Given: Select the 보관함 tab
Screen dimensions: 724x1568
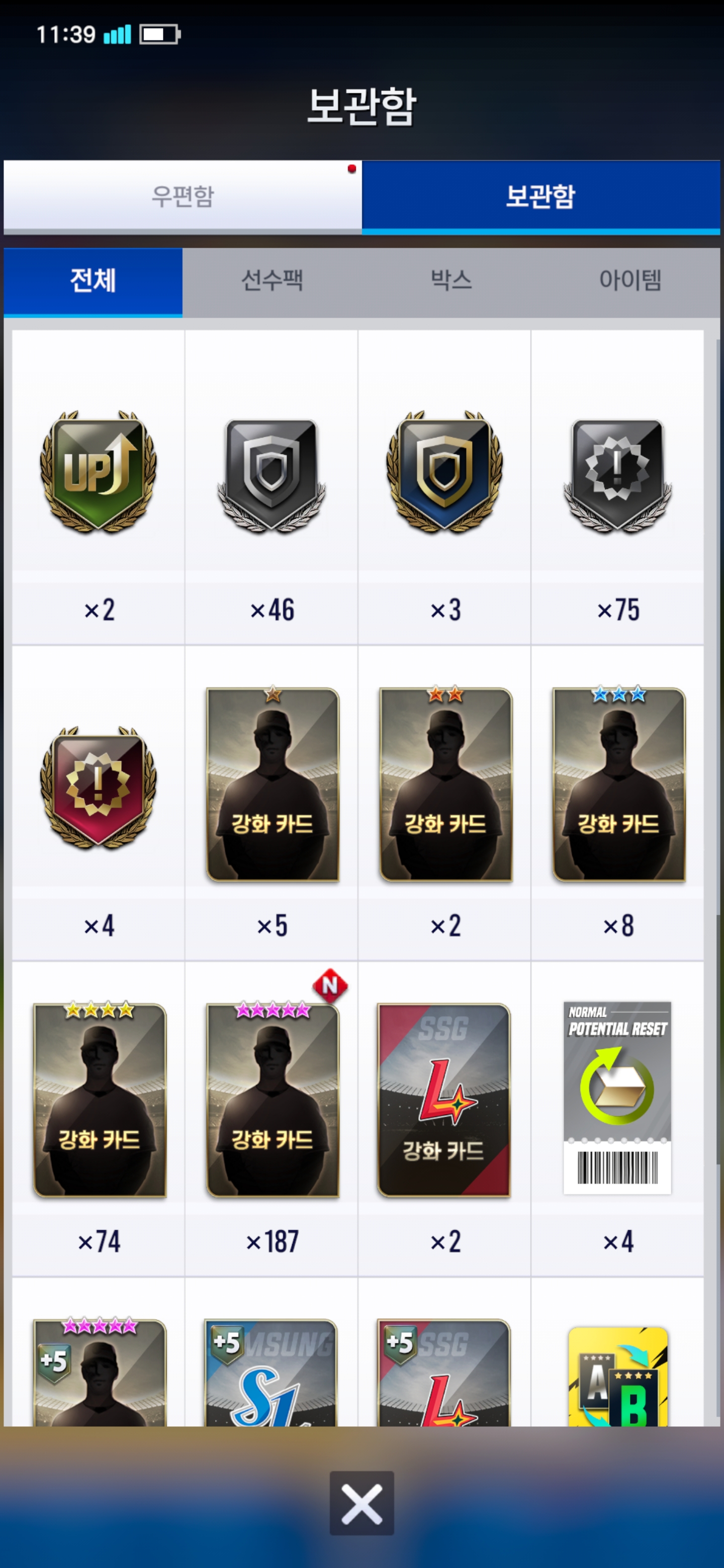Looking at the screenshot, I should [x=540, y=196].
